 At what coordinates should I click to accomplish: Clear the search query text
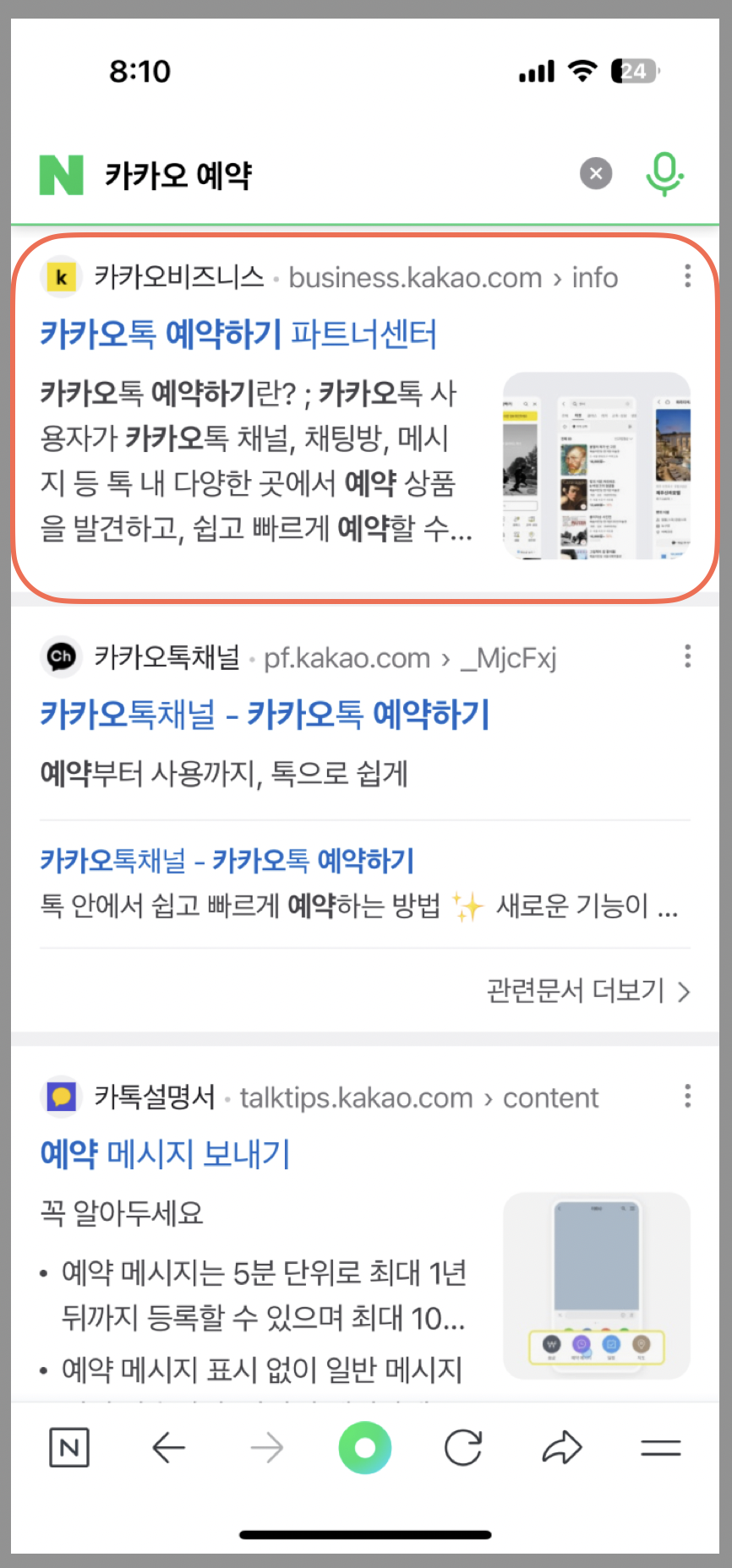pos(596,174)
